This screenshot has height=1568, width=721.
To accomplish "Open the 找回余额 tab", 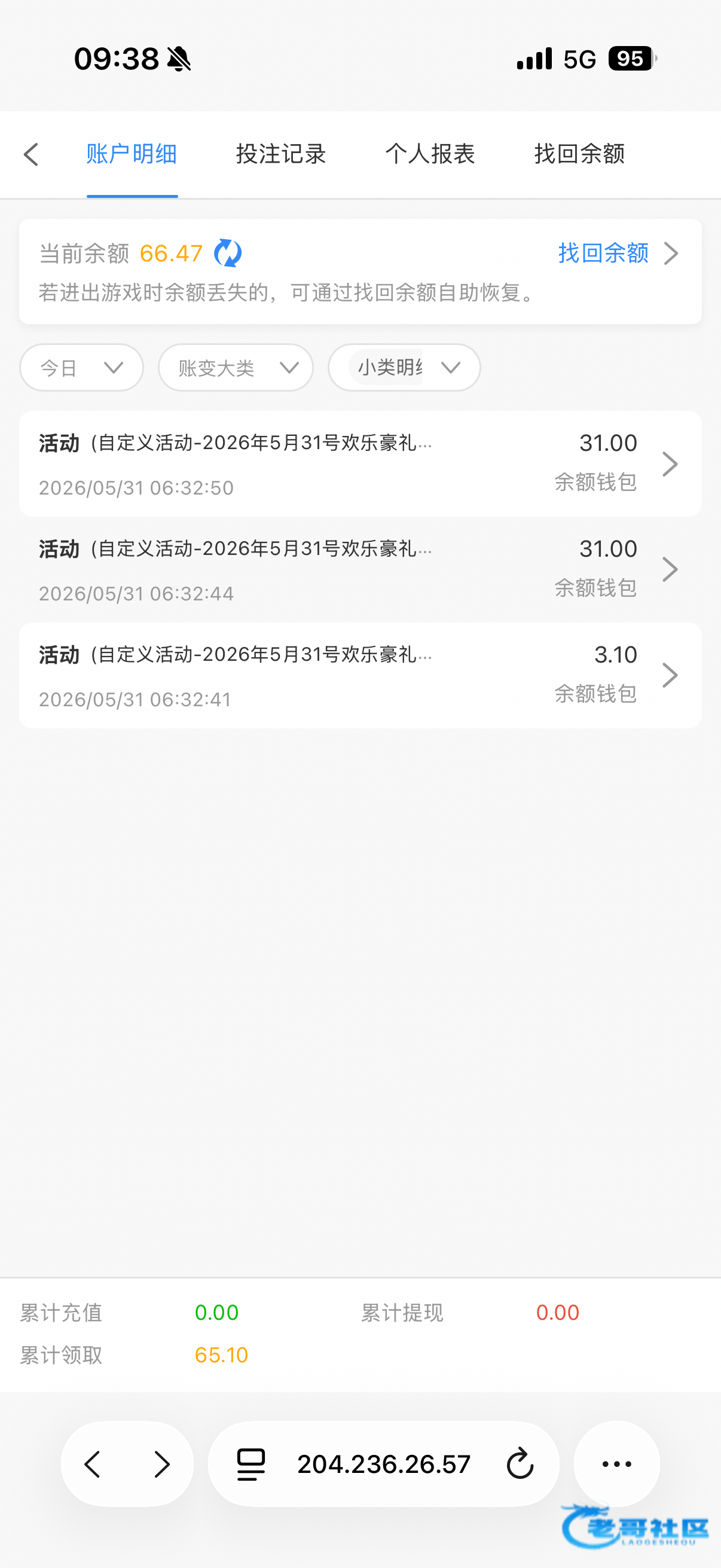I will coord(579,154).
